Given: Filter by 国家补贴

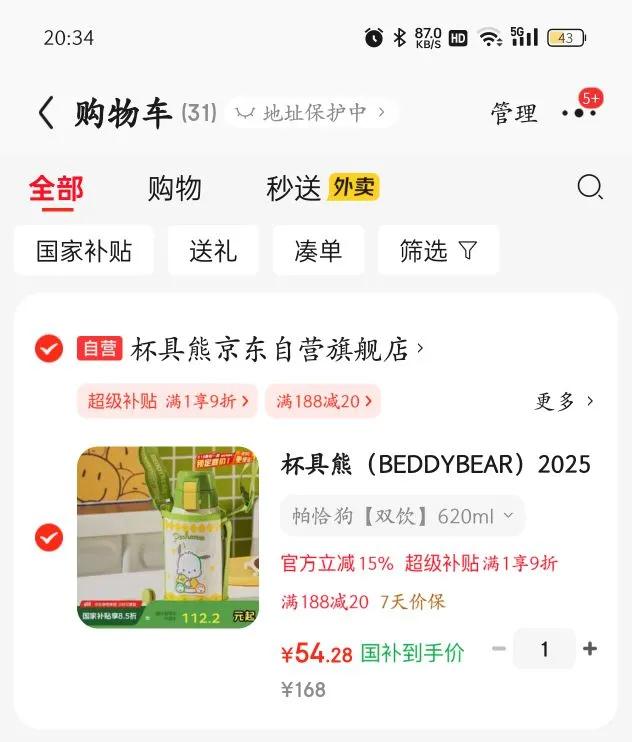Looking at the screenshot, I should pyautogui.click(x=84, y=250).
